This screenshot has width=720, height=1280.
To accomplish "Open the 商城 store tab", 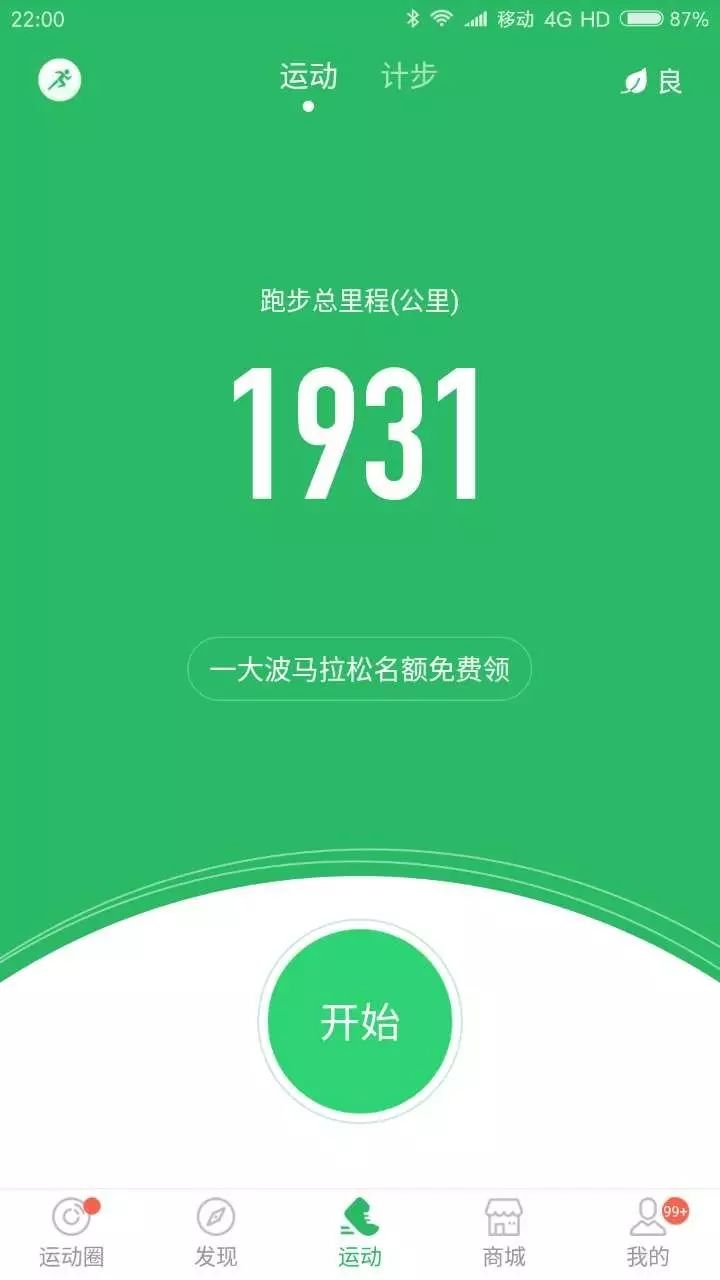I will 504,1233.
